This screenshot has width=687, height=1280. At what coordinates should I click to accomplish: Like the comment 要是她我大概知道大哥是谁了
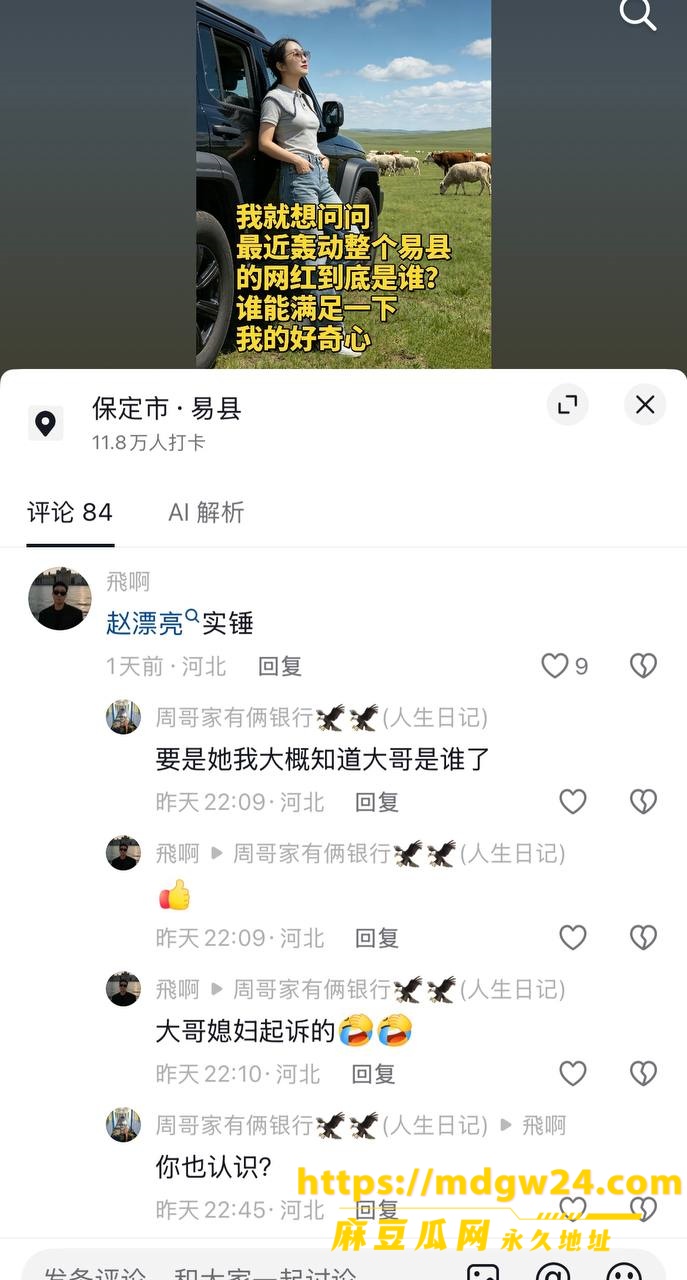point(572,802)
